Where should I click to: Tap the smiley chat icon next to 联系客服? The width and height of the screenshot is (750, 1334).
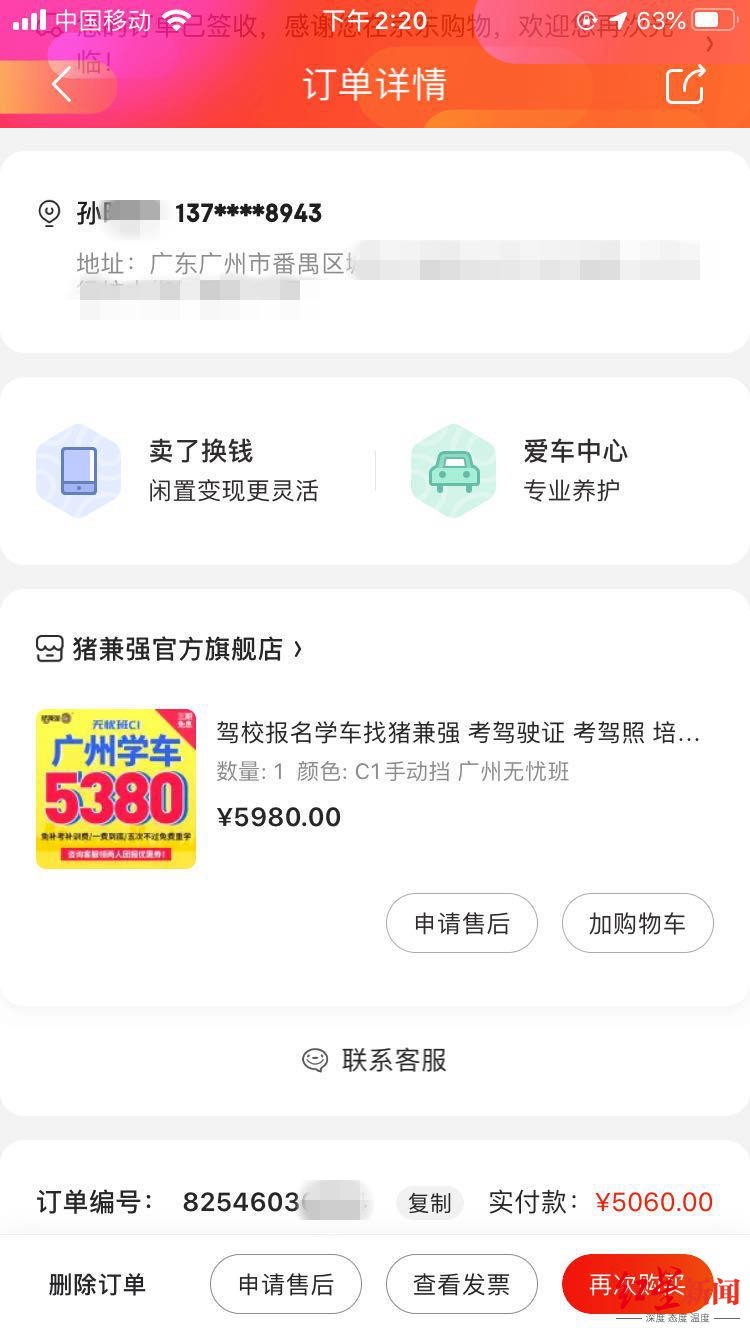coord(315,1060)
